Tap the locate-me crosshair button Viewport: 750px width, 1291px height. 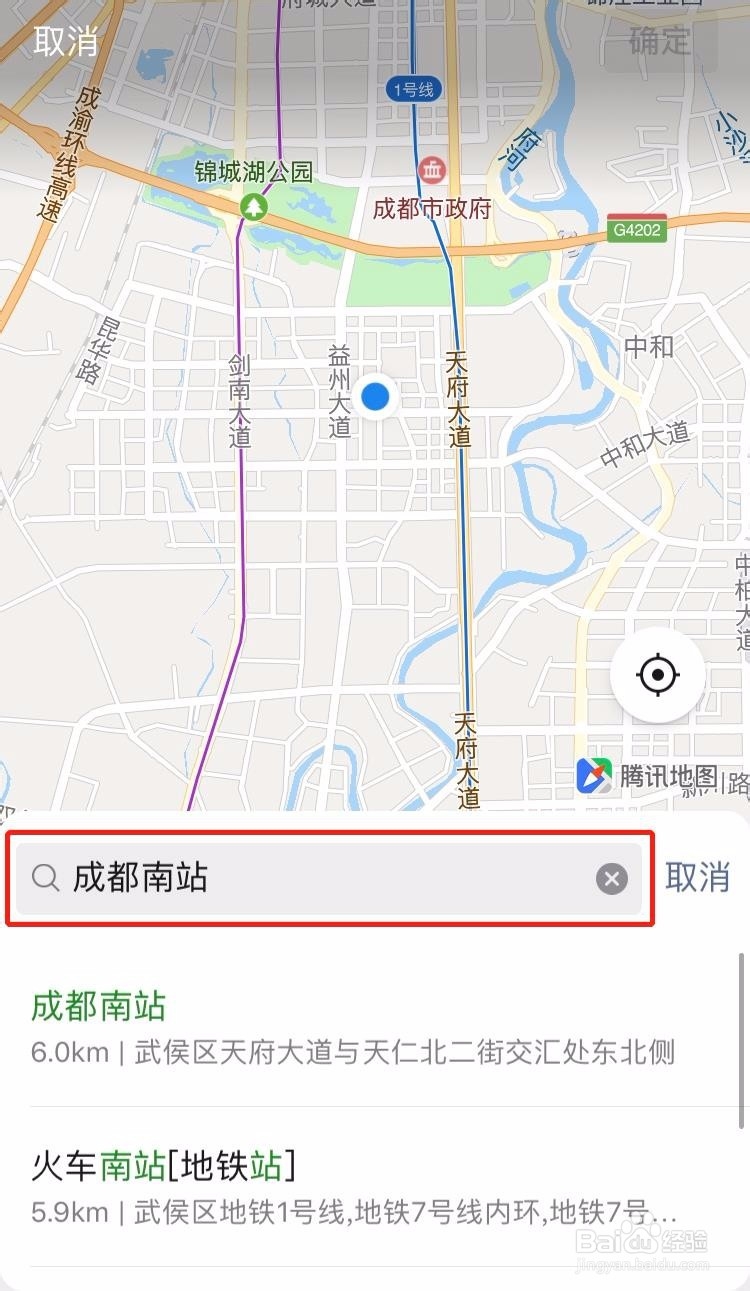[658, 676]
